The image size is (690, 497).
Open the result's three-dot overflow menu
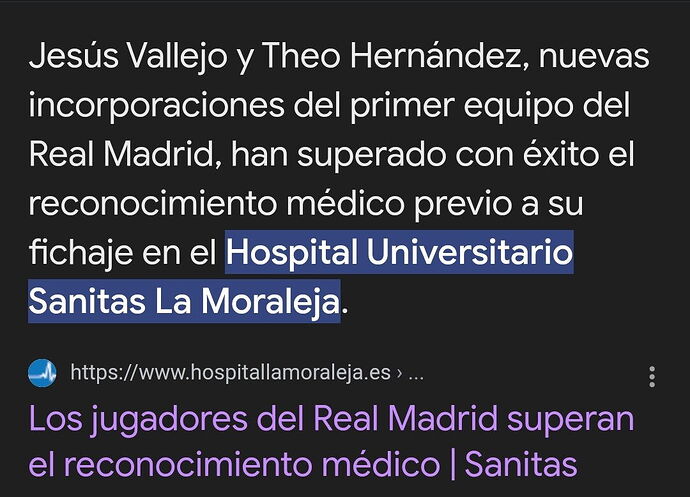652,376
